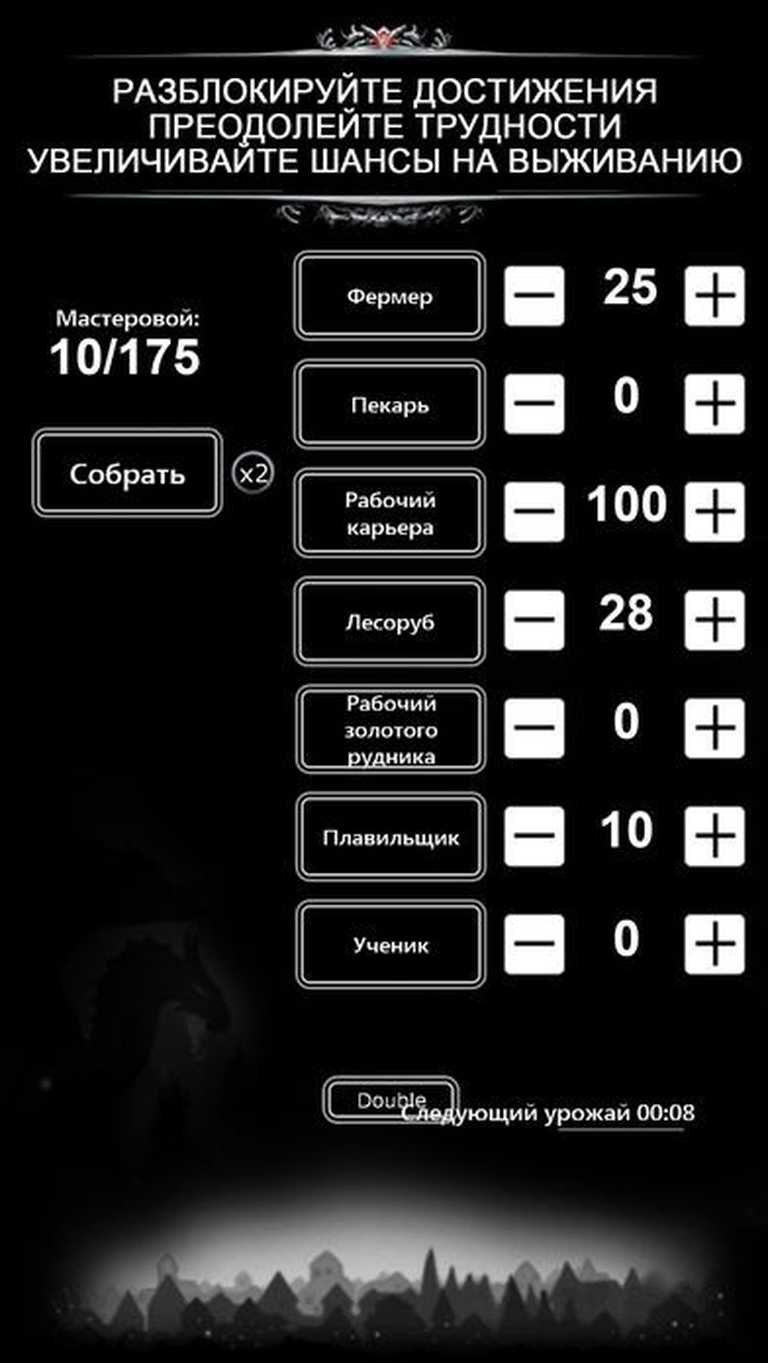
Task: Activate the x2 multiplier
Action: coord(252,474)
